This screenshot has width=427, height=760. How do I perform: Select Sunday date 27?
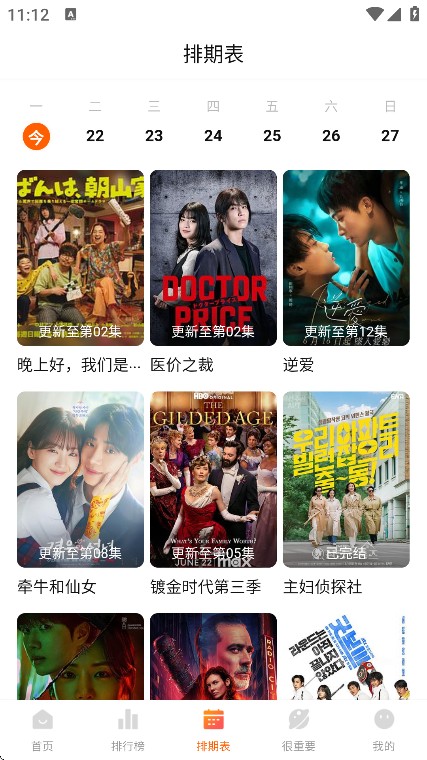pyautogui.click(x=390, y=136)
